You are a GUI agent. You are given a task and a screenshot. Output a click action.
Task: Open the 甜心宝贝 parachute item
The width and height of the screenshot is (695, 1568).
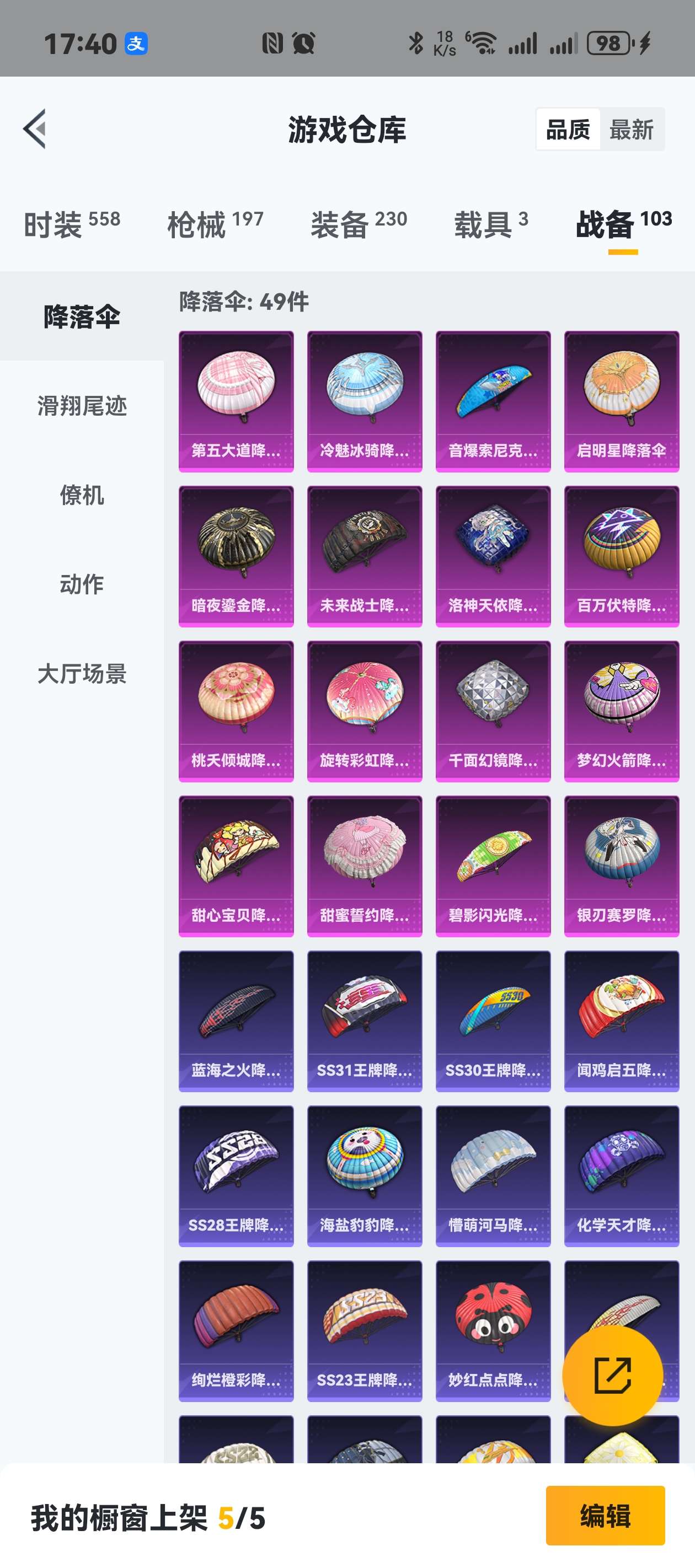[x=236, y=866]
